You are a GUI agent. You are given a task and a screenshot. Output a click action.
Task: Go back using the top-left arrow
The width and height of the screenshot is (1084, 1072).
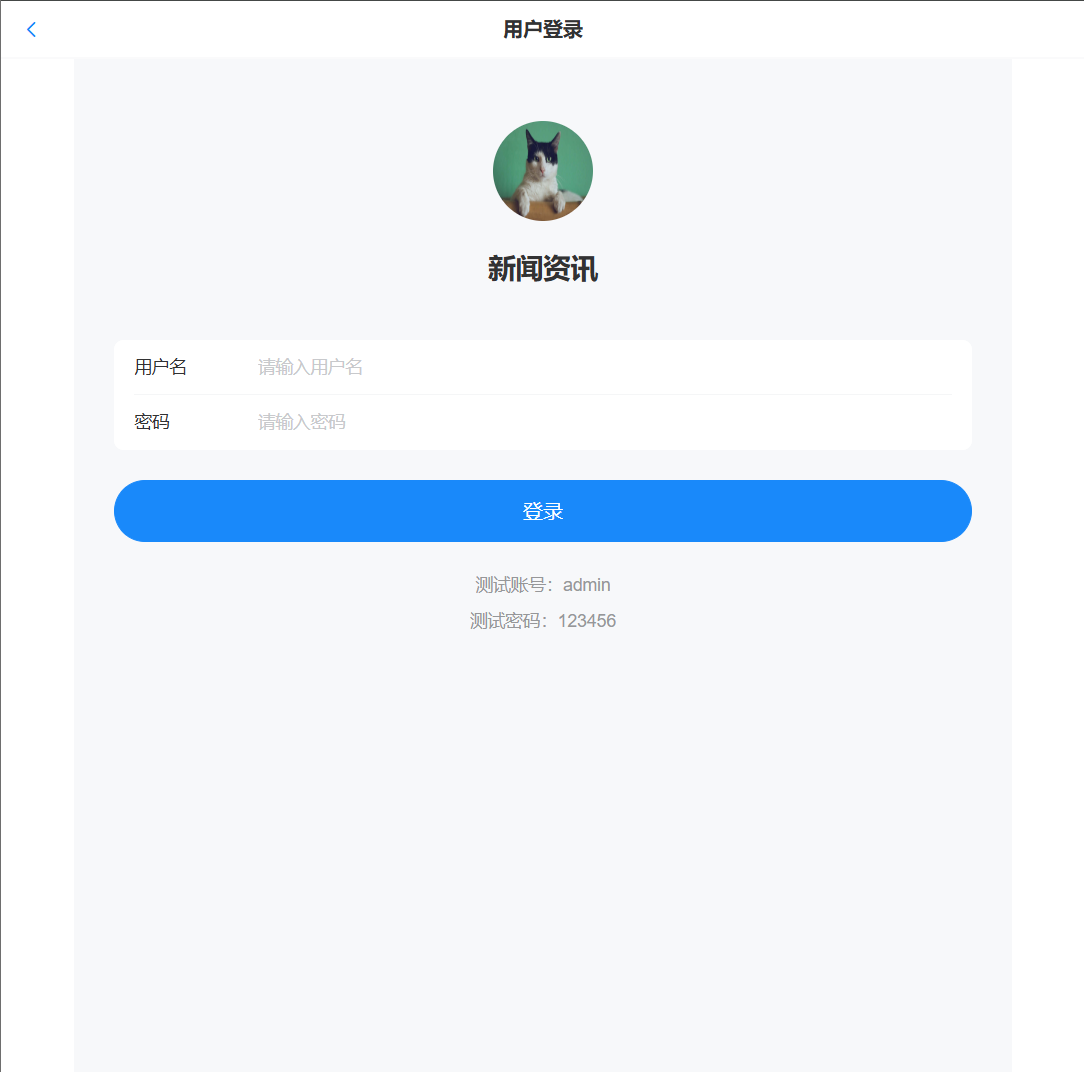pyautogui.click(x=31, y=30)
